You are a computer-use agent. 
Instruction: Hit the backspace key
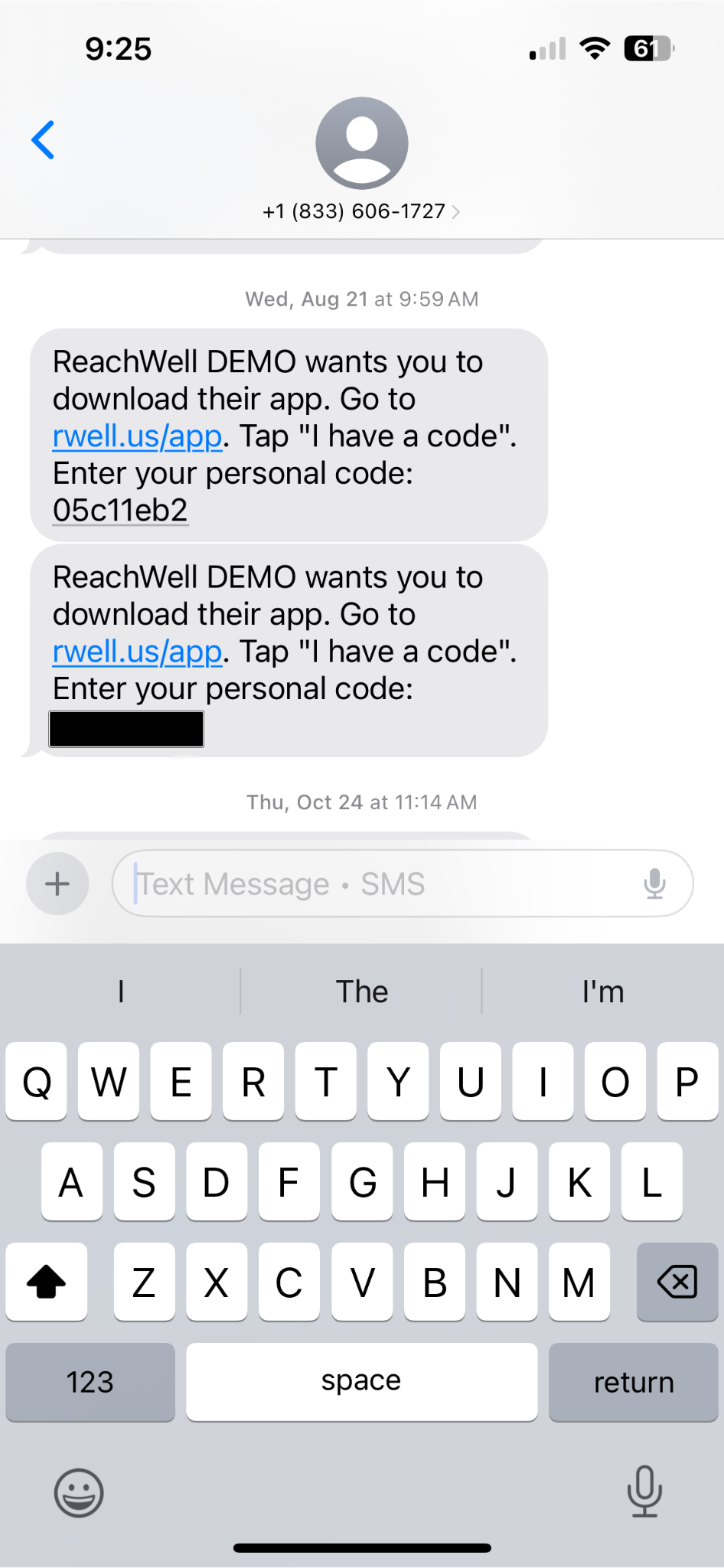[677, 1282]
